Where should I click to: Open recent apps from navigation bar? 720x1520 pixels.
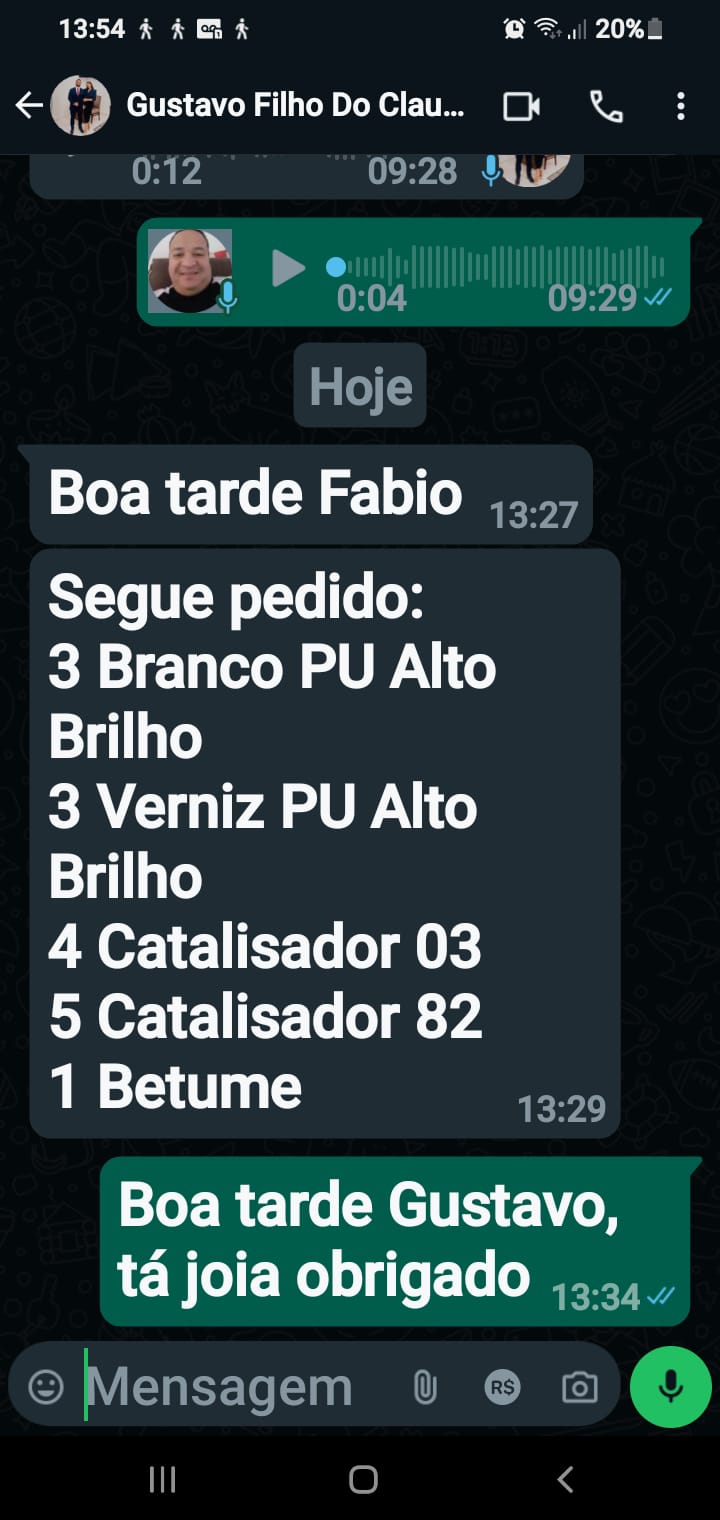pos(162,1479)
